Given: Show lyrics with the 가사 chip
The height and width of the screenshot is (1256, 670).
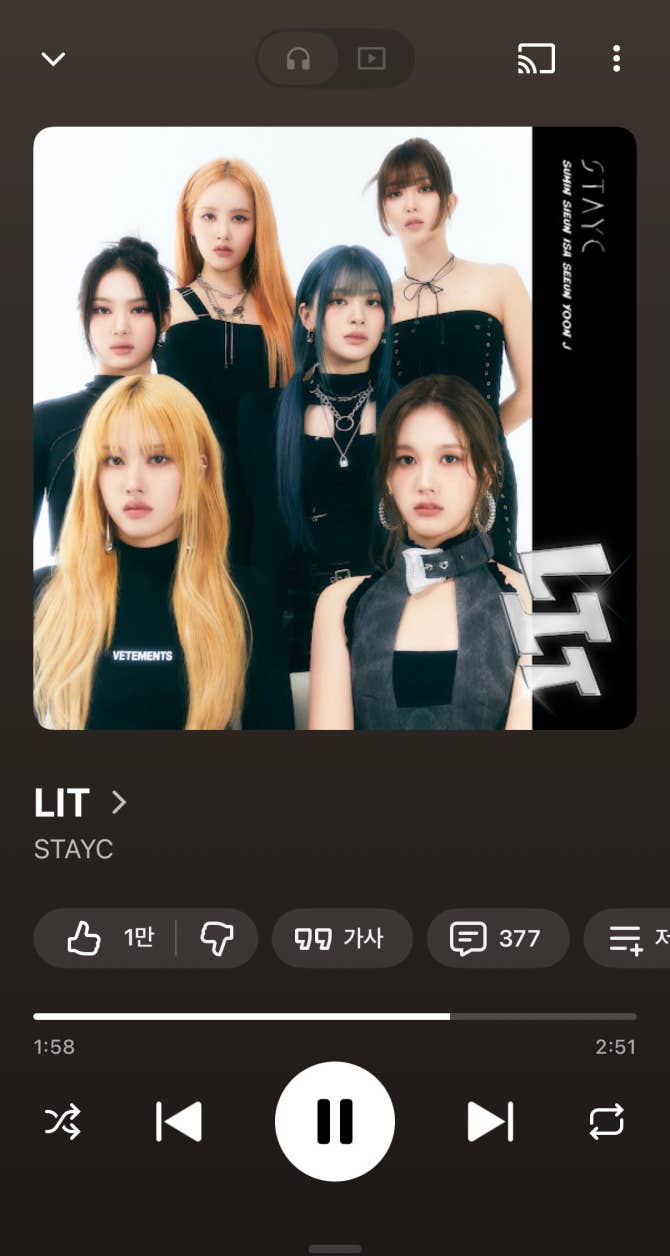Looking at the screenshot, I should click(341, 938).
